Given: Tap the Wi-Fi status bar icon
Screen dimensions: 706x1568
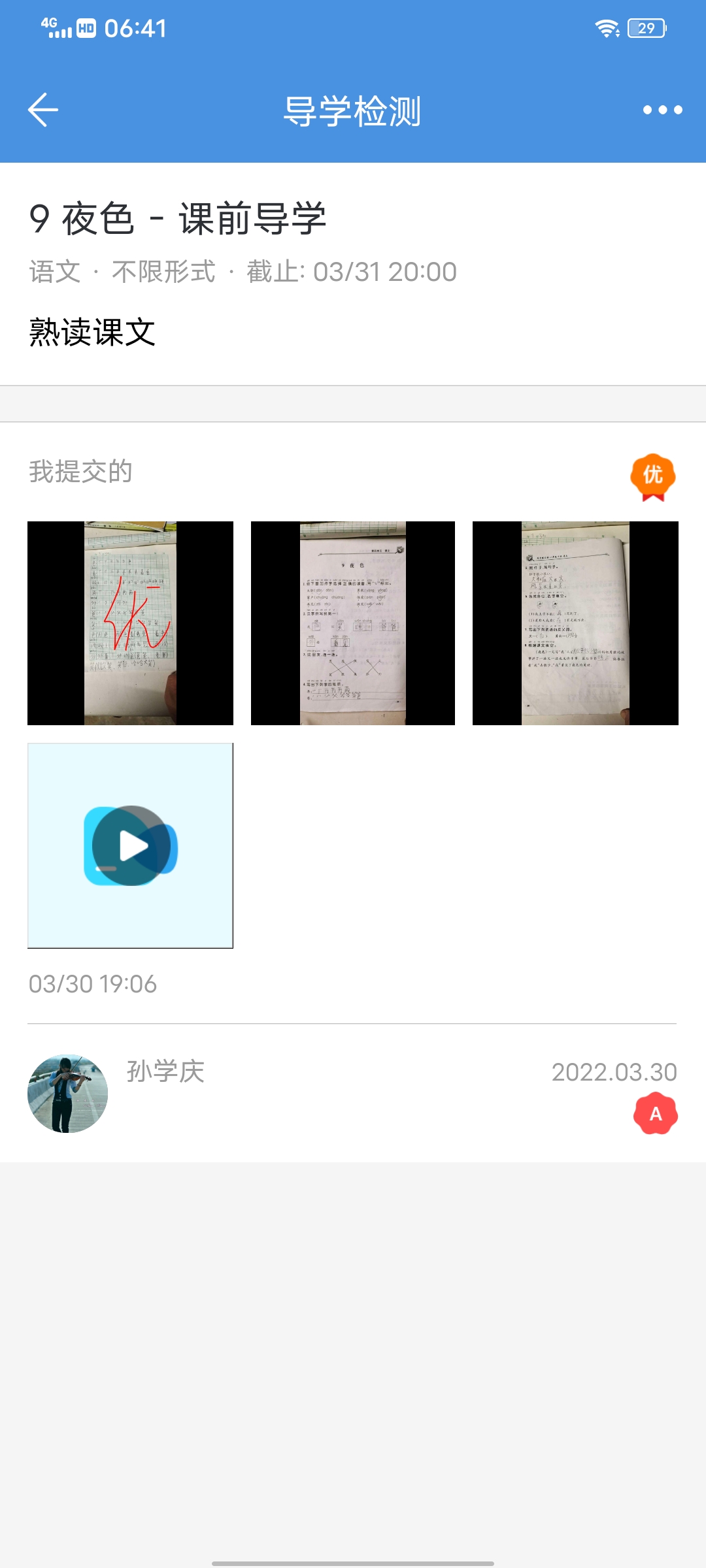Looking at the screenshot, I should pyautogui.click(x=608, y=27).
